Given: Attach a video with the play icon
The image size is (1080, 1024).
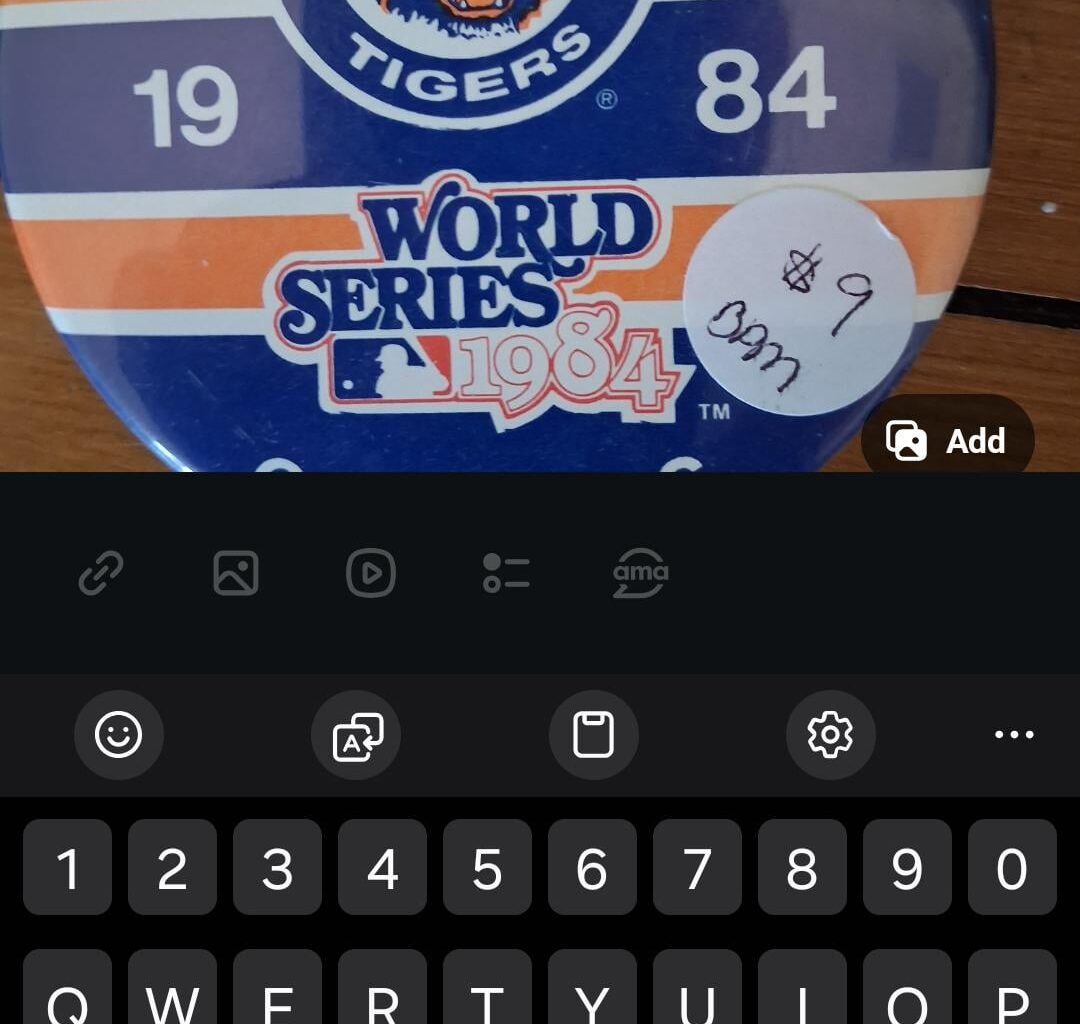Looking at the screenshot, I should (371, 574).
